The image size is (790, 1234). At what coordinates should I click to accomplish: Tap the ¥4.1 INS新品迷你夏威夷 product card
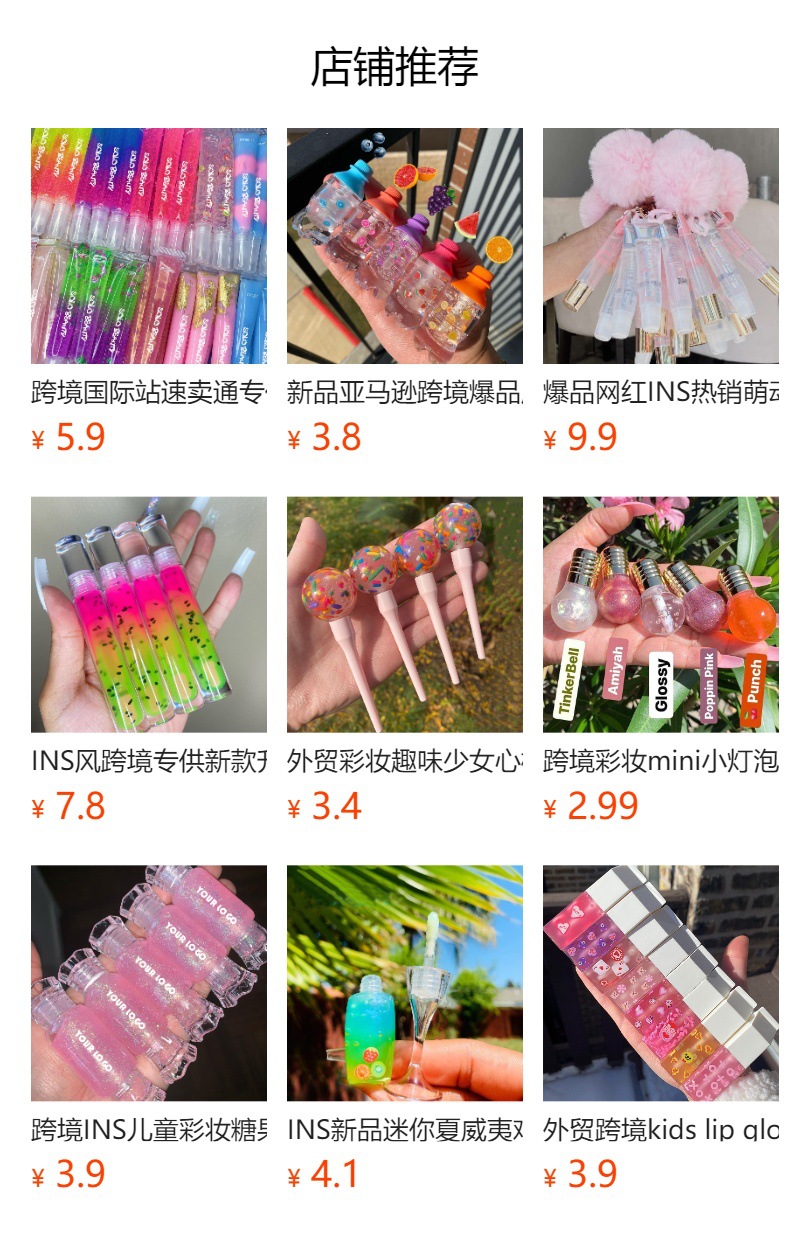(405, 1030)
